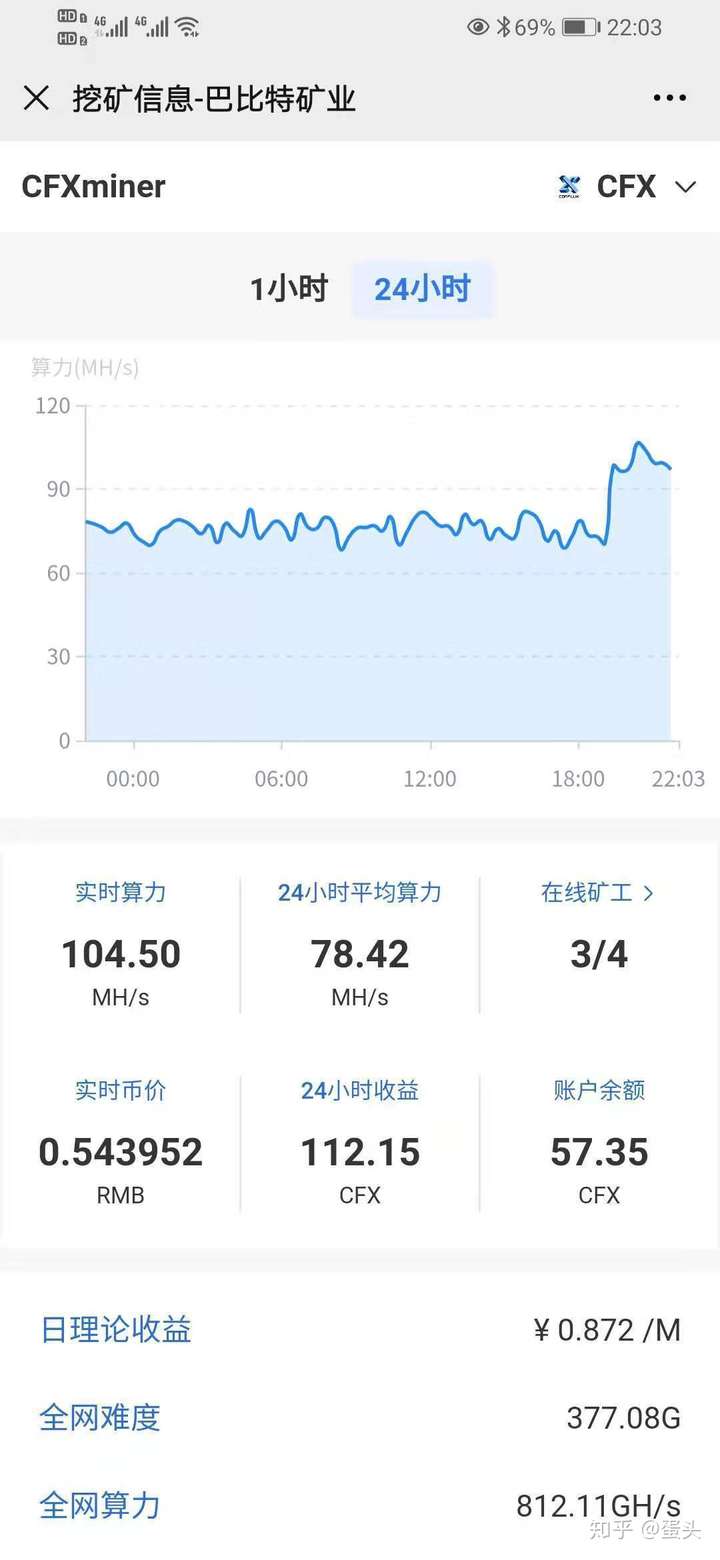Screen dimensions: 720x1560
Task: Open the three-dot menu at top right
Action: click(x=668, y=97)
